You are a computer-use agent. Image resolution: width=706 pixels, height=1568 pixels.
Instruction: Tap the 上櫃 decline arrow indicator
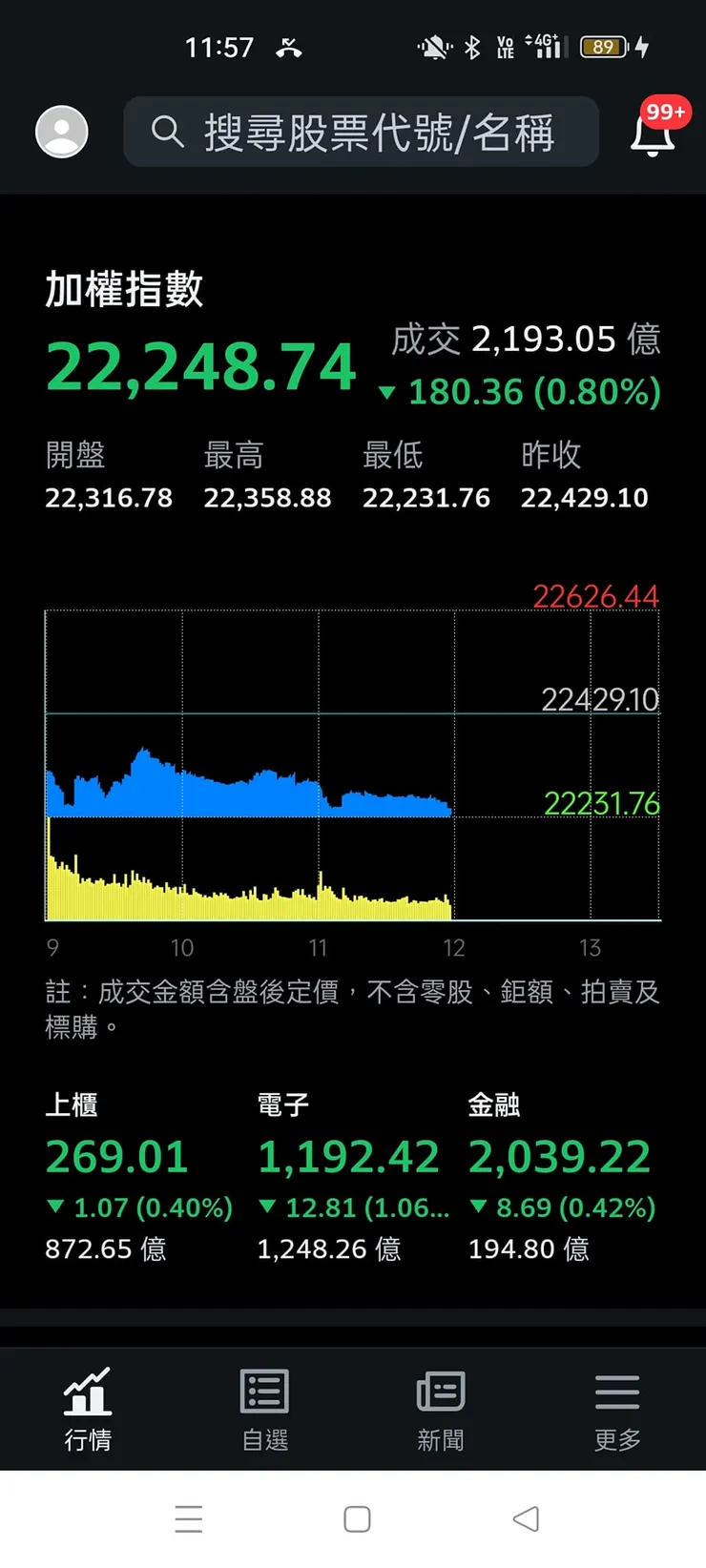click(x=54, y=1206)
